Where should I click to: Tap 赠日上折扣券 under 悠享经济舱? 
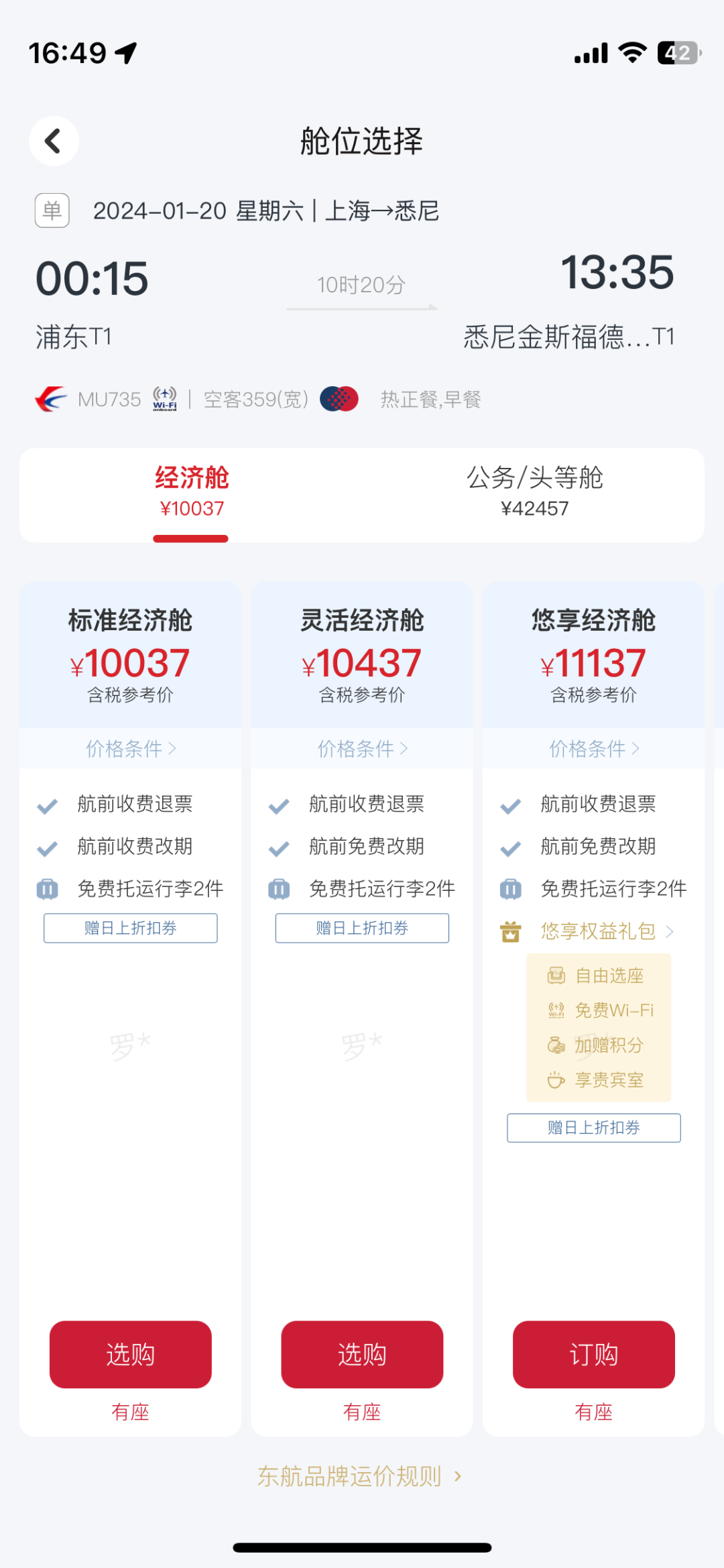[594, 1128]
